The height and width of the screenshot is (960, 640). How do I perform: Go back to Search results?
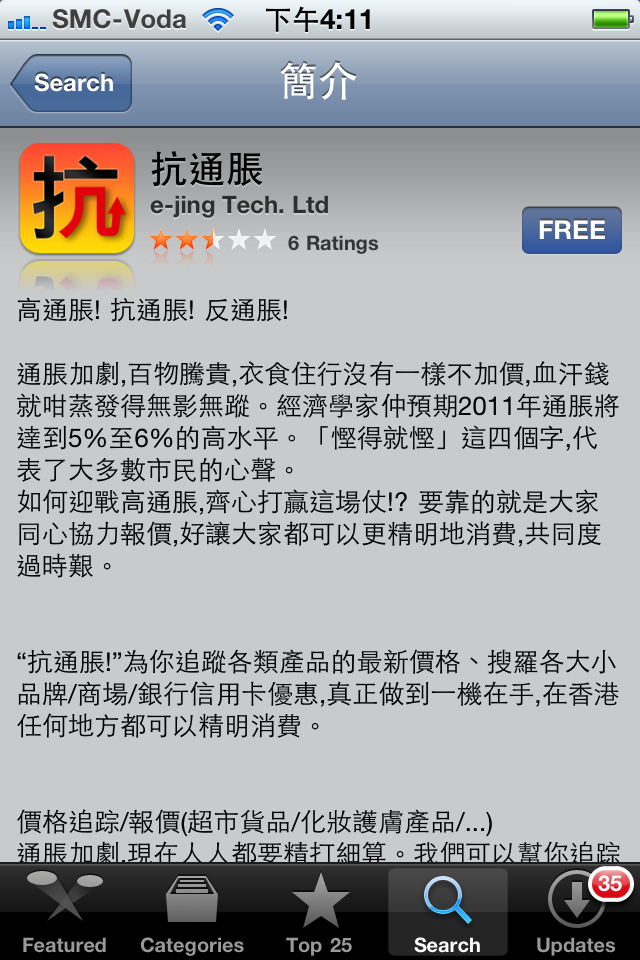click(72, 83)
